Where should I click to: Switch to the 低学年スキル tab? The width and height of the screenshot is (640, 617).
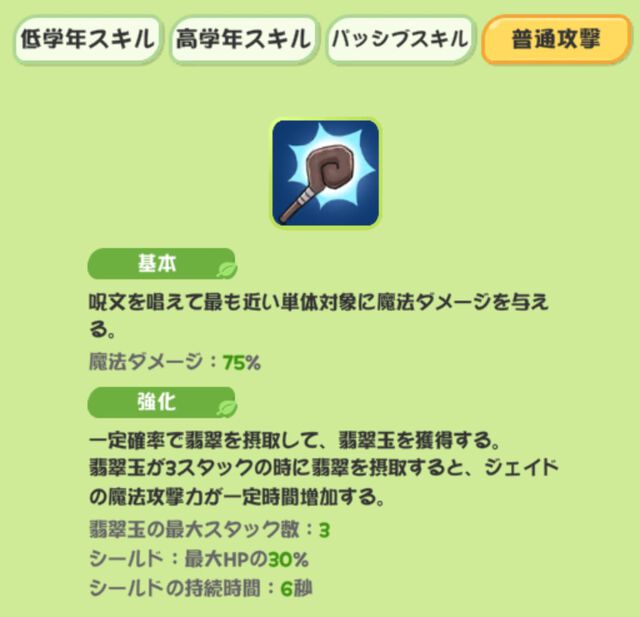click(x=87, y=40)
